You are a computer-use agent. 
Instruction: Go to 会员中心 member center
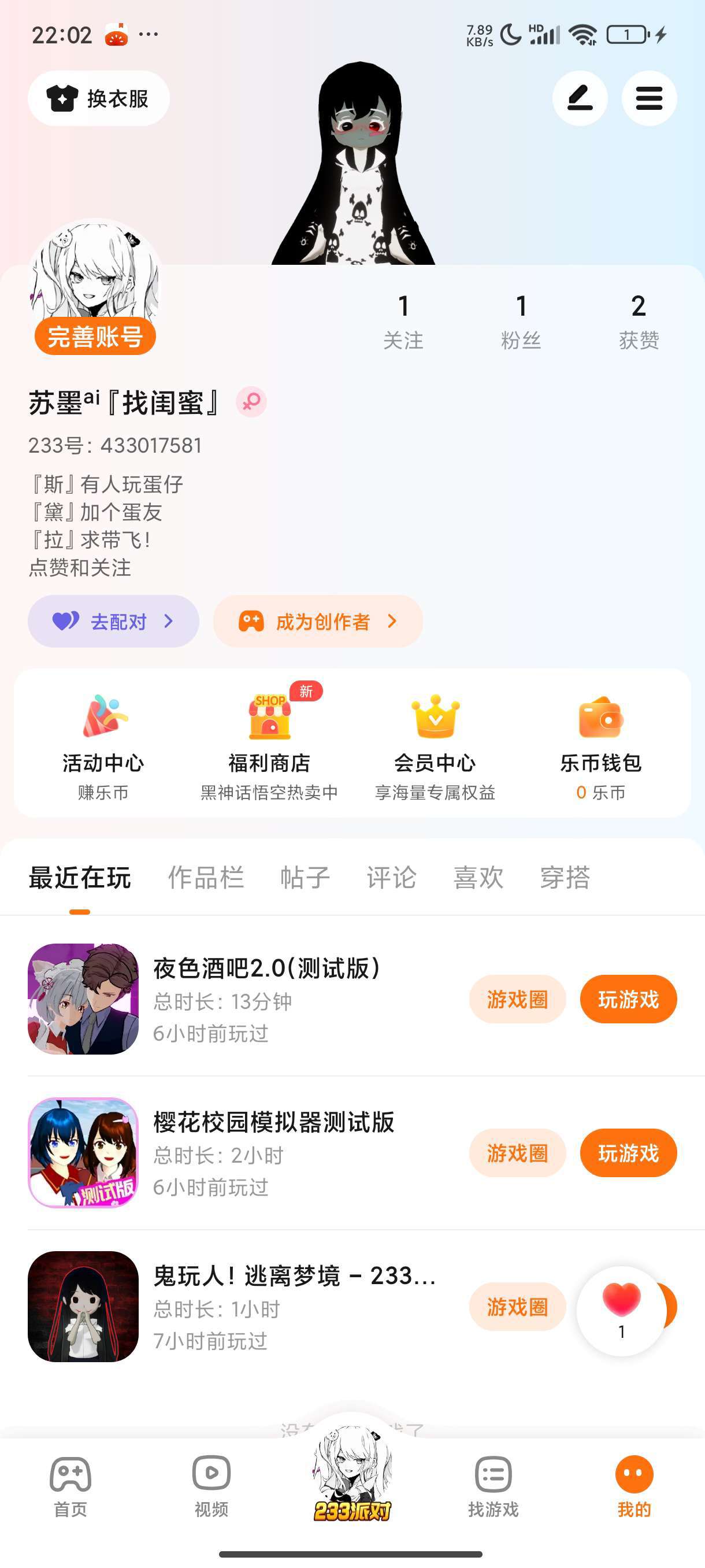pyautogui.click(x=435, y=746)
